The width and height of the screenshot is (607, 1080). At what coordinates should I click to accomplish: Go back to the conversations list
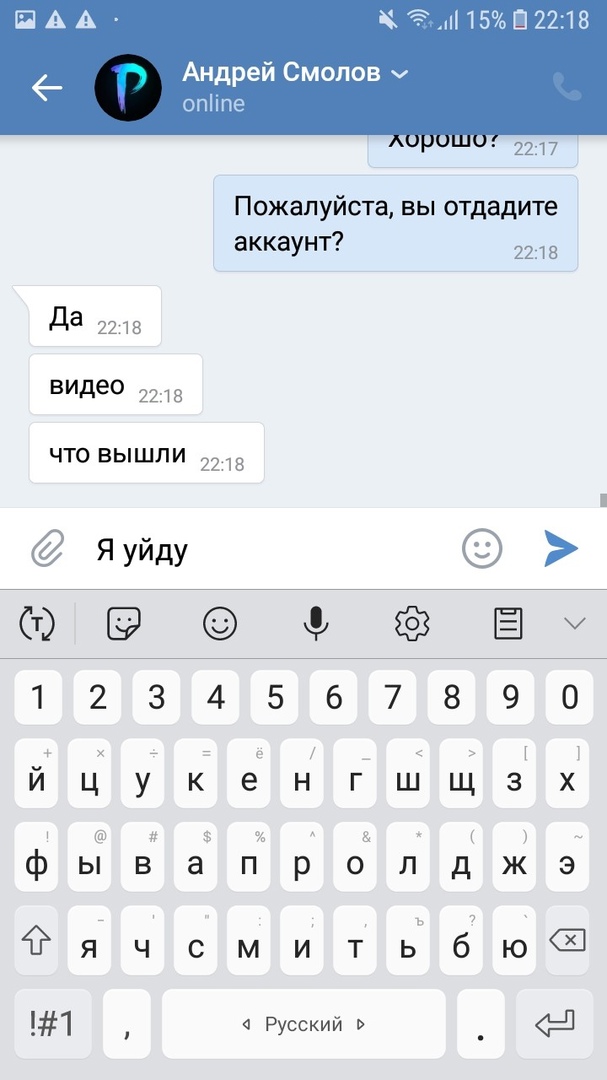pyautogui.click(x=46, y=88)
